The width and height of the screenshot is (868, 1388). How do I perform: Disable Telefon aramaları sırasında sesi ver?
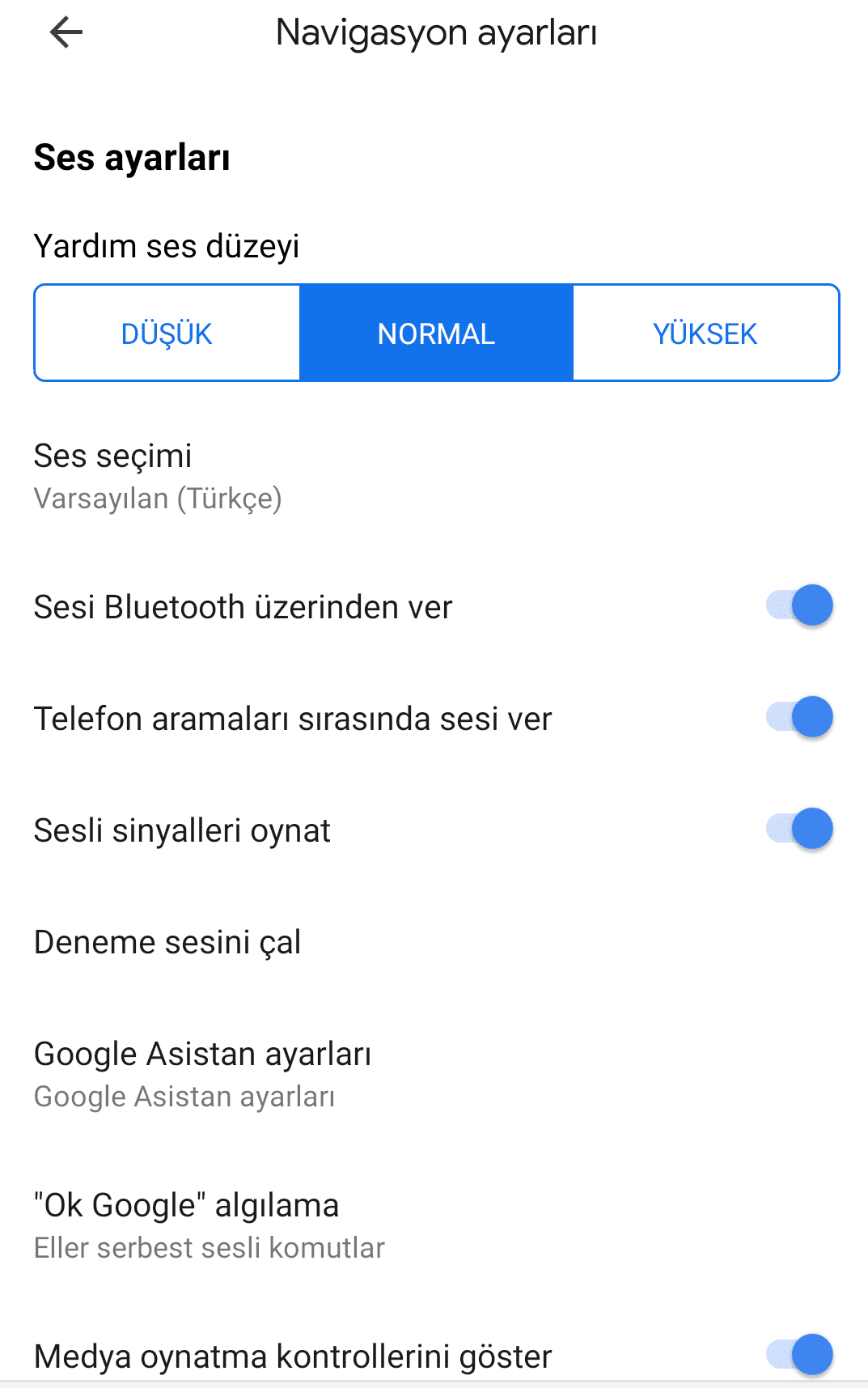[799, 717]
